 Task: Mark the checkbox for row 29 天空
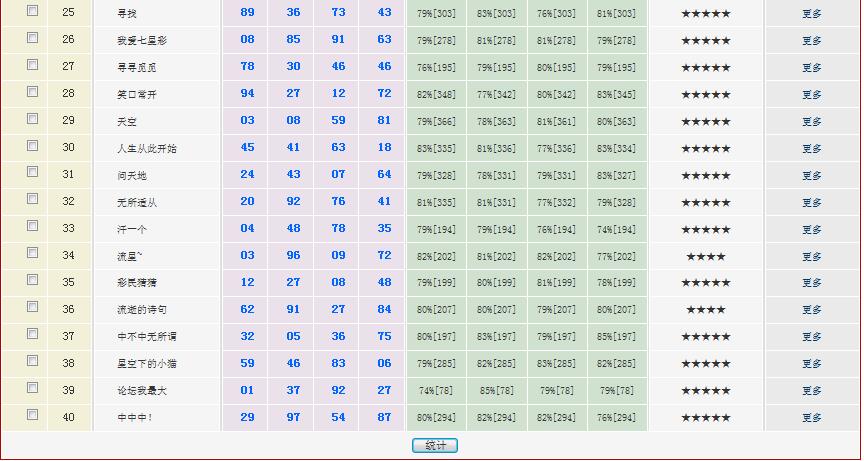coord(33,119)
